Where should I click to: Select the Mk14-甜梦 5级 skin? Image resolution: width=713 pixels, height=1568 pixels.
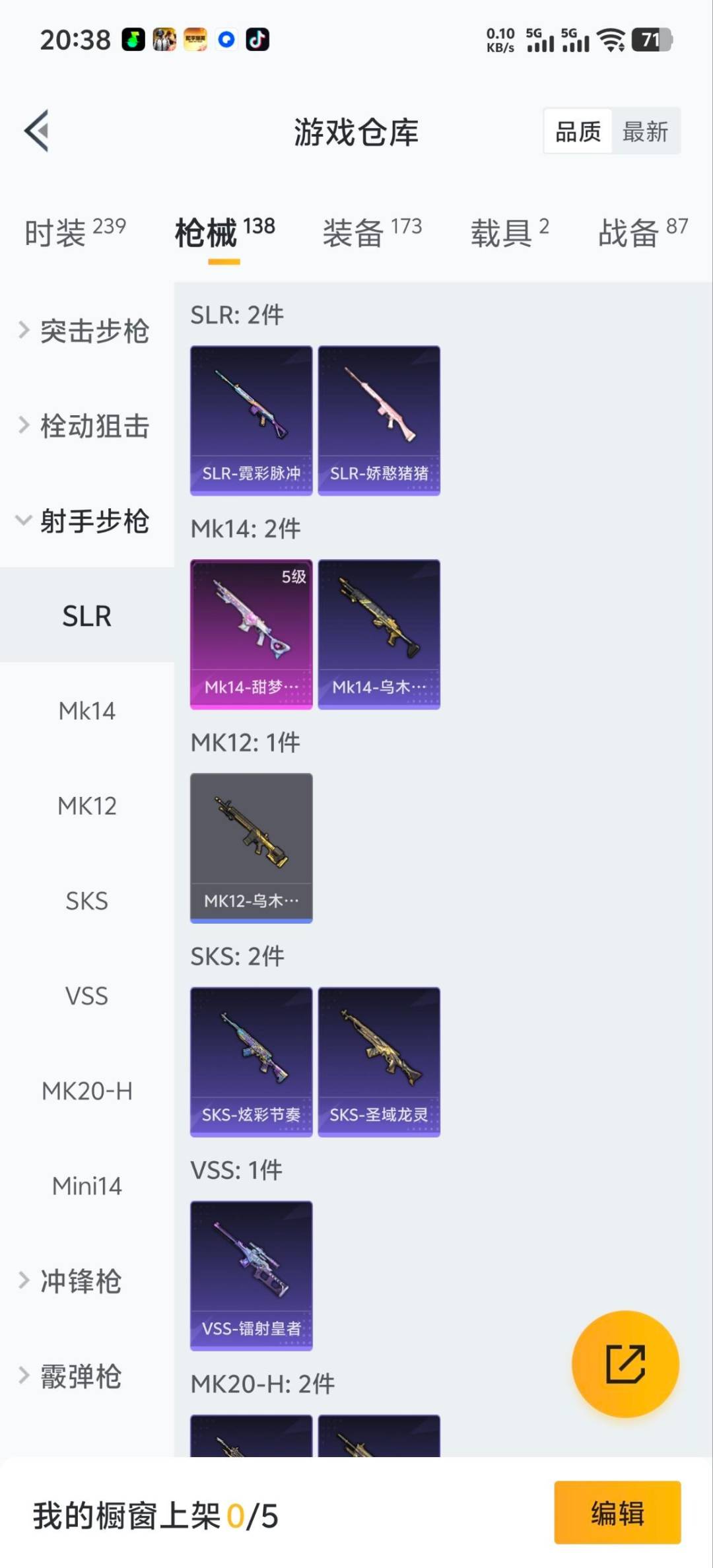(x=251, y=634)
